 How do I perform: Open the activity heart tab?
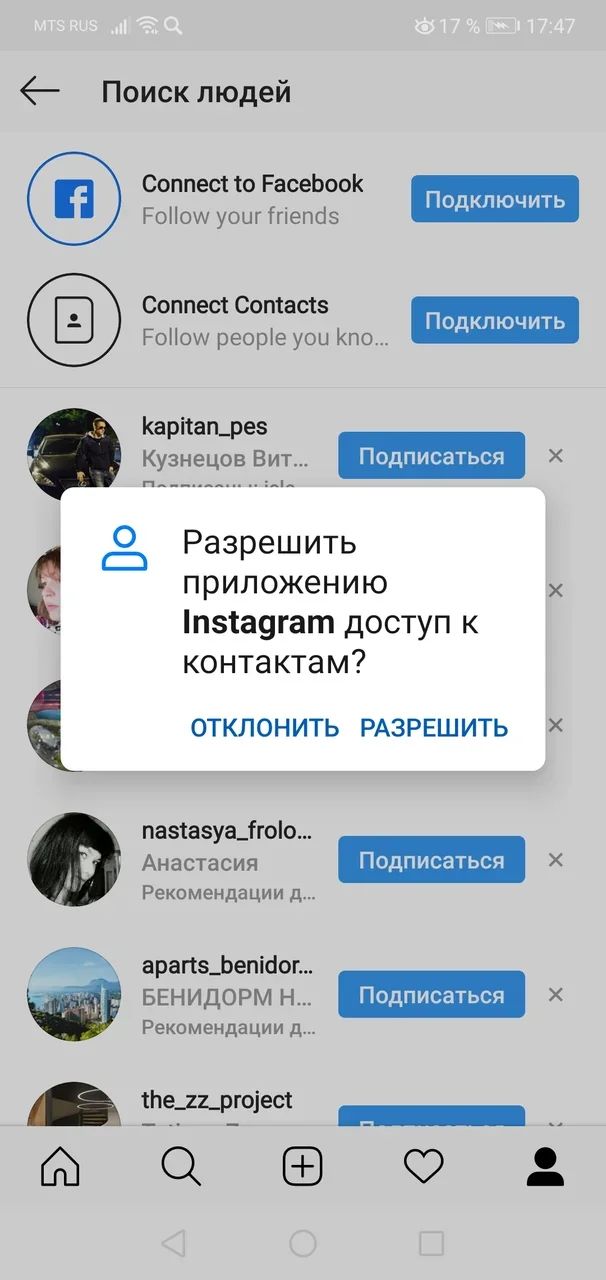423,1166
